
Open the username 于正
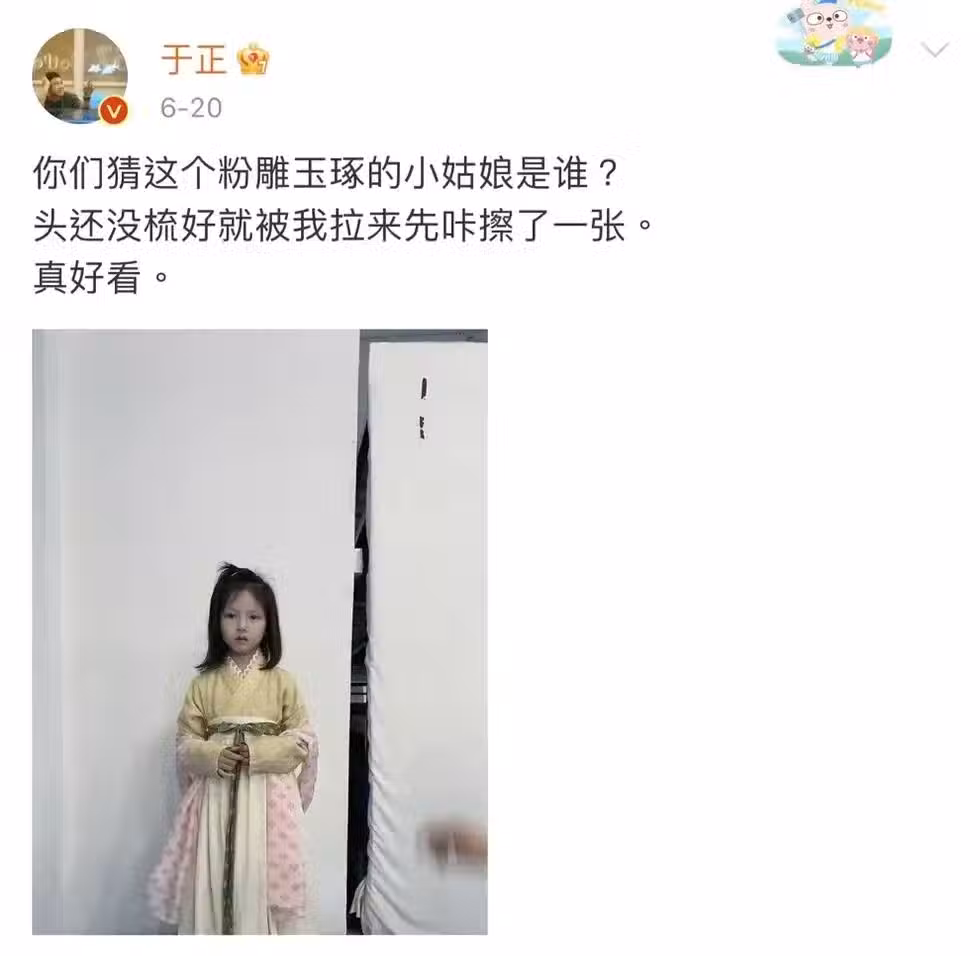tap(193, 59)
